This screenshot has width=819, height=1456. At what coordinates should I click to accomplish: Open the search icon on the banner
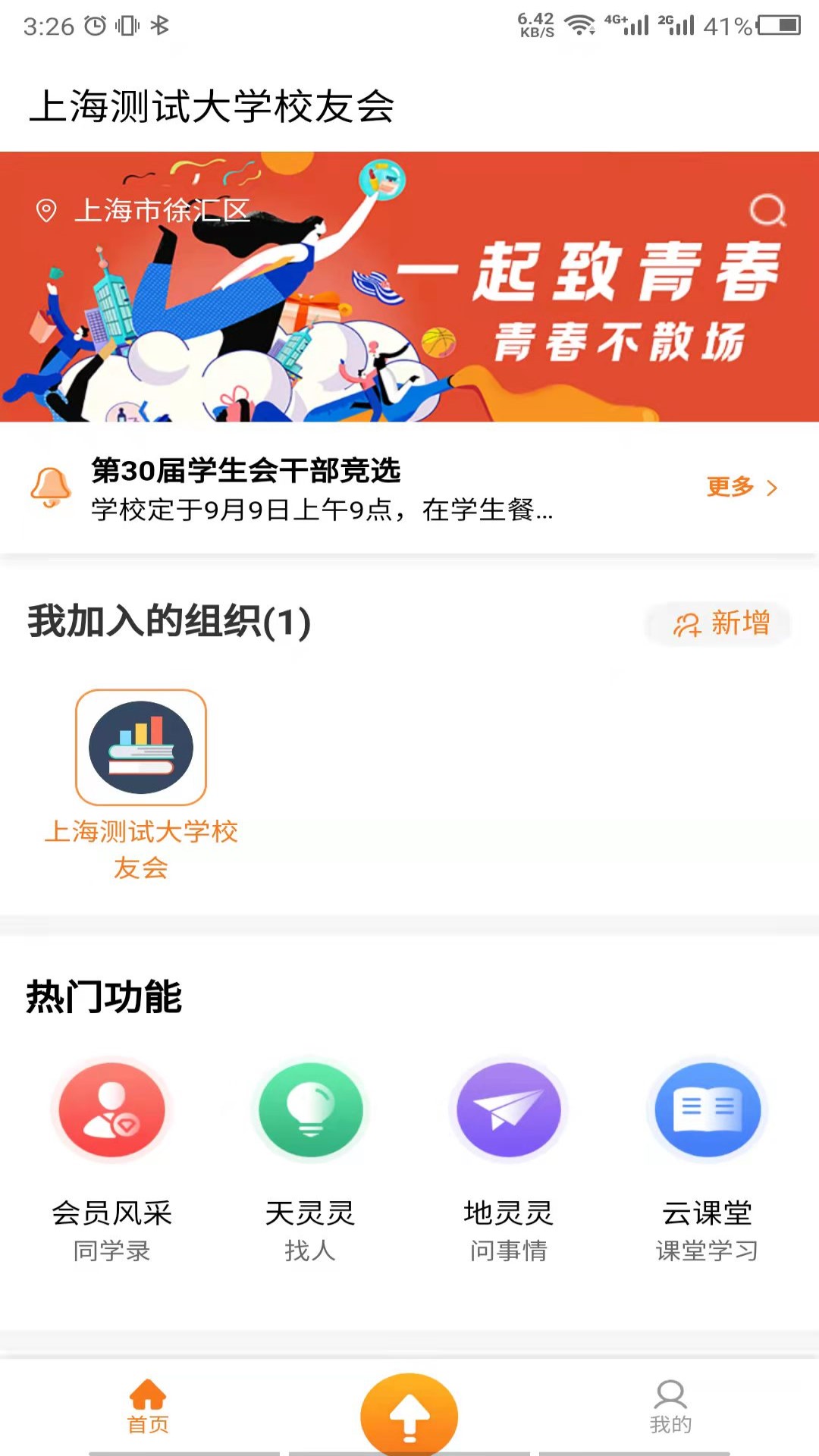coord(767,211)
